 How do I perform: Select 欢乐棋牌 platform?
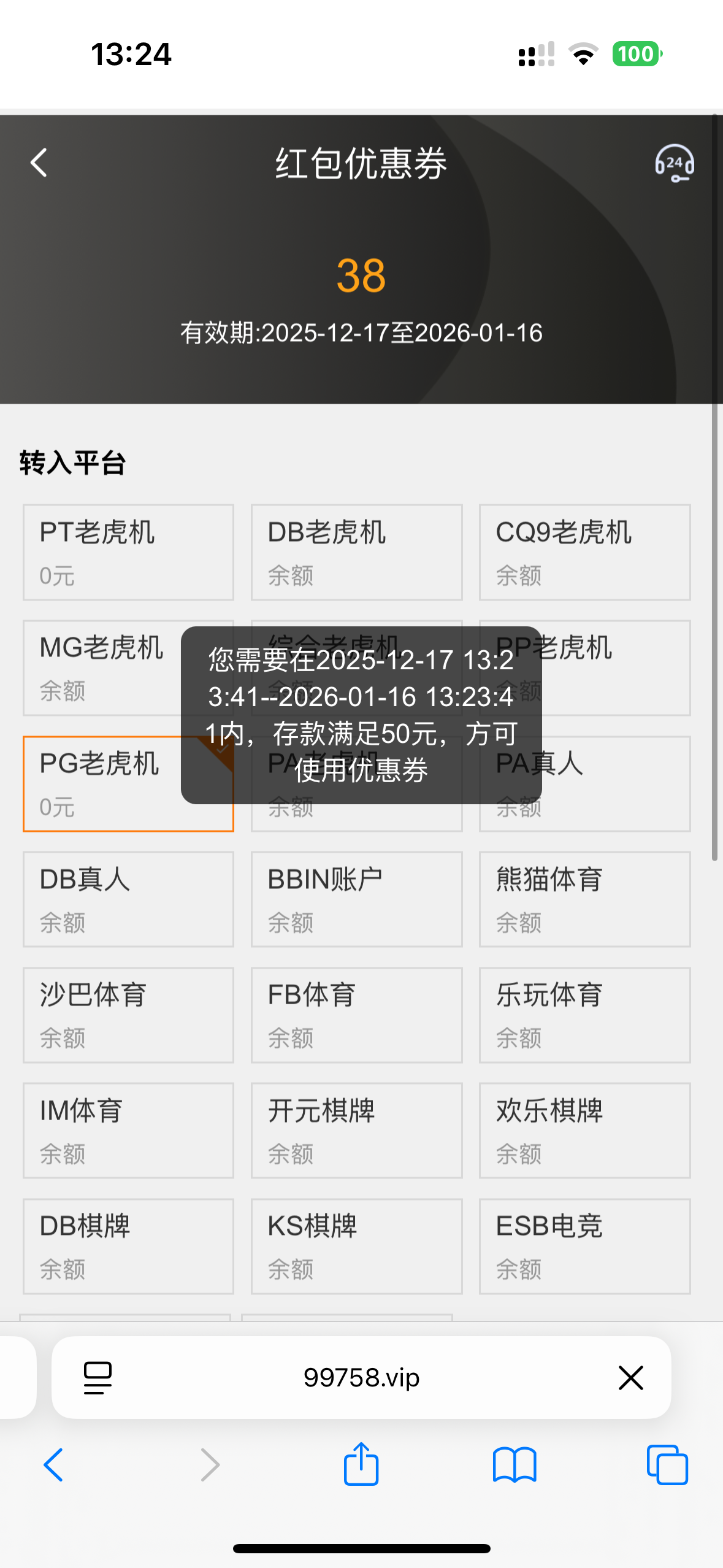[584, 1130]
